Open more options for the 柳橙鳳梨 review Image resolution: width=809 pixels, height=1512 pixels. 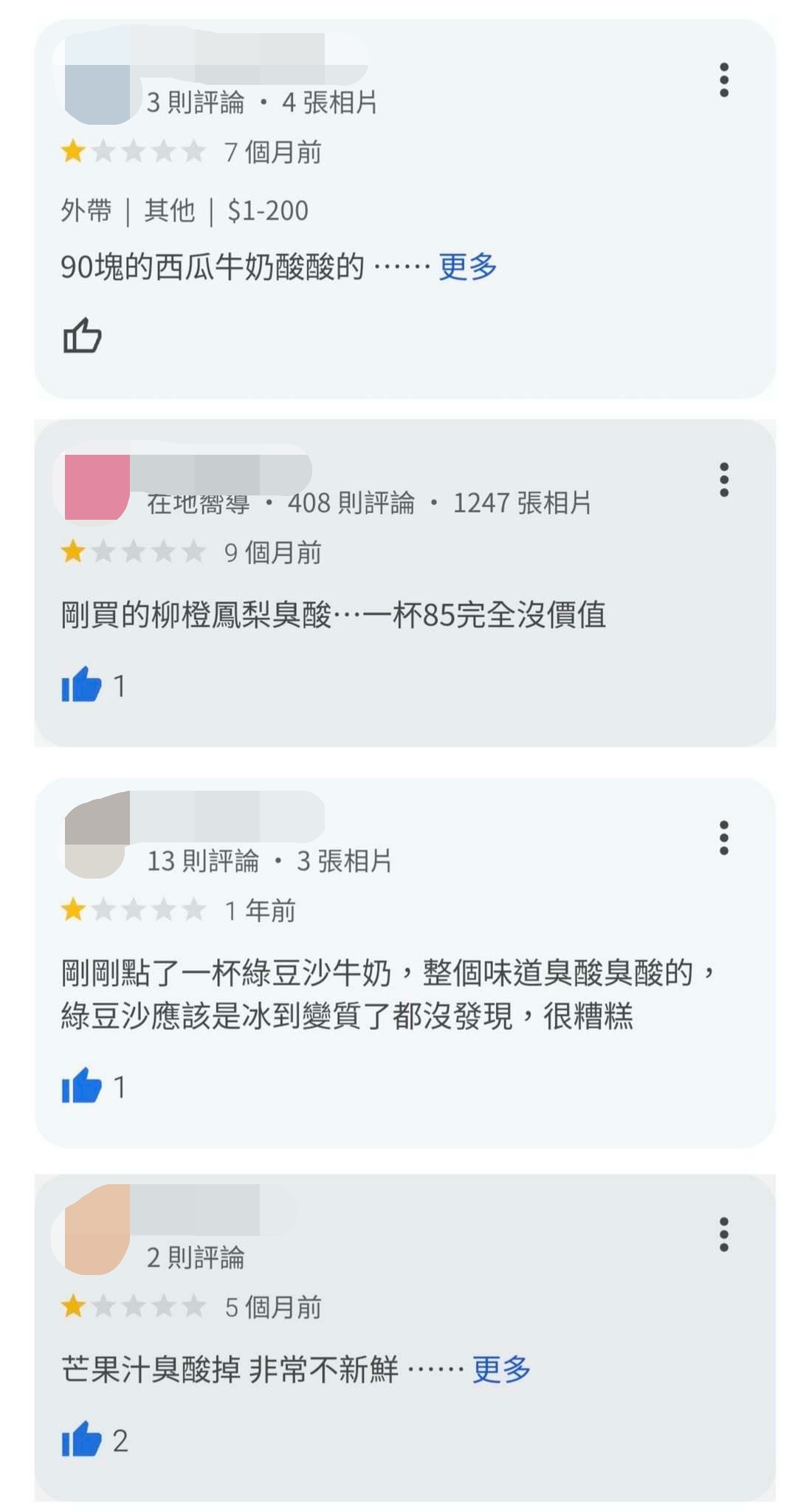(723, 480)
